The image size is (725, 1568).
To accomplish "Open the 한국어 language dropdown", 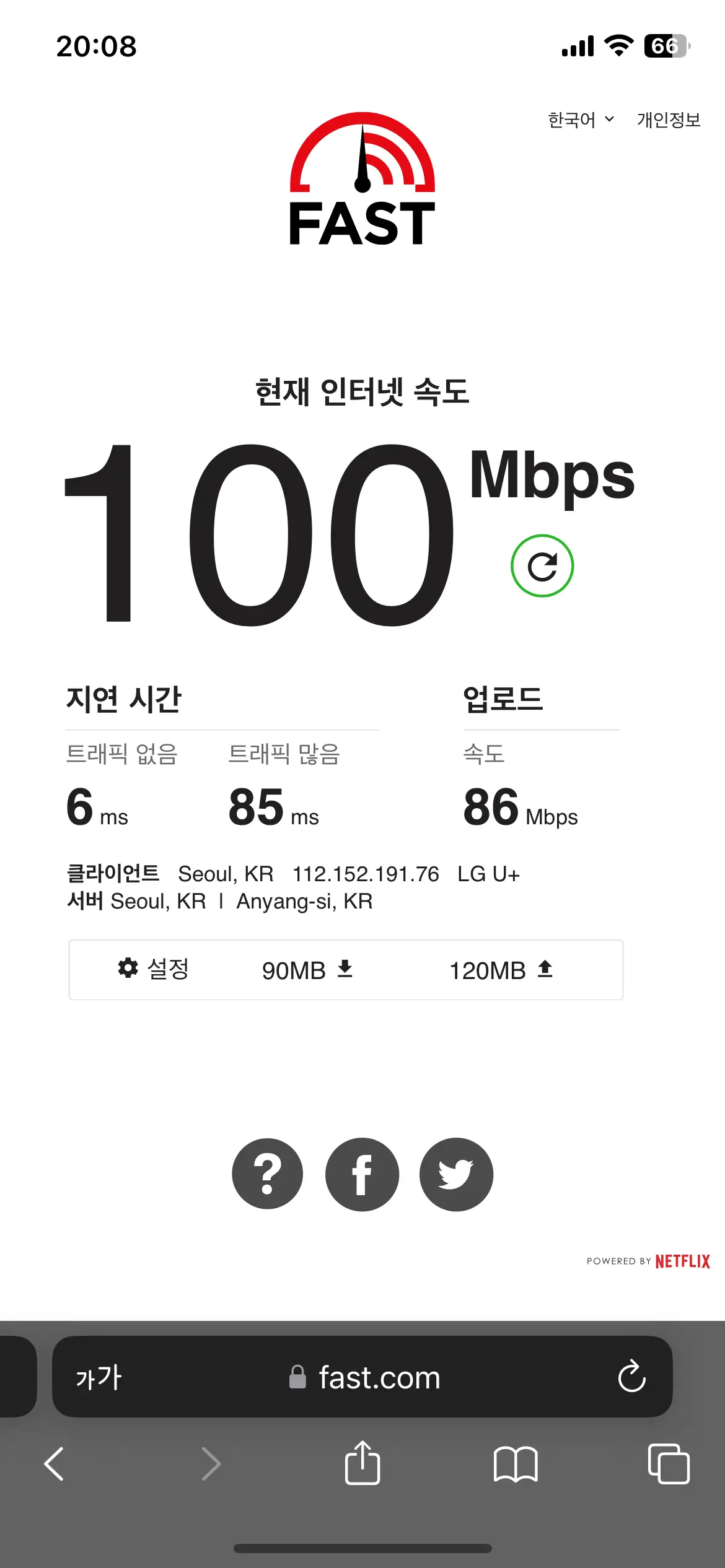I will pyautogui.click(x=581, y=119).
